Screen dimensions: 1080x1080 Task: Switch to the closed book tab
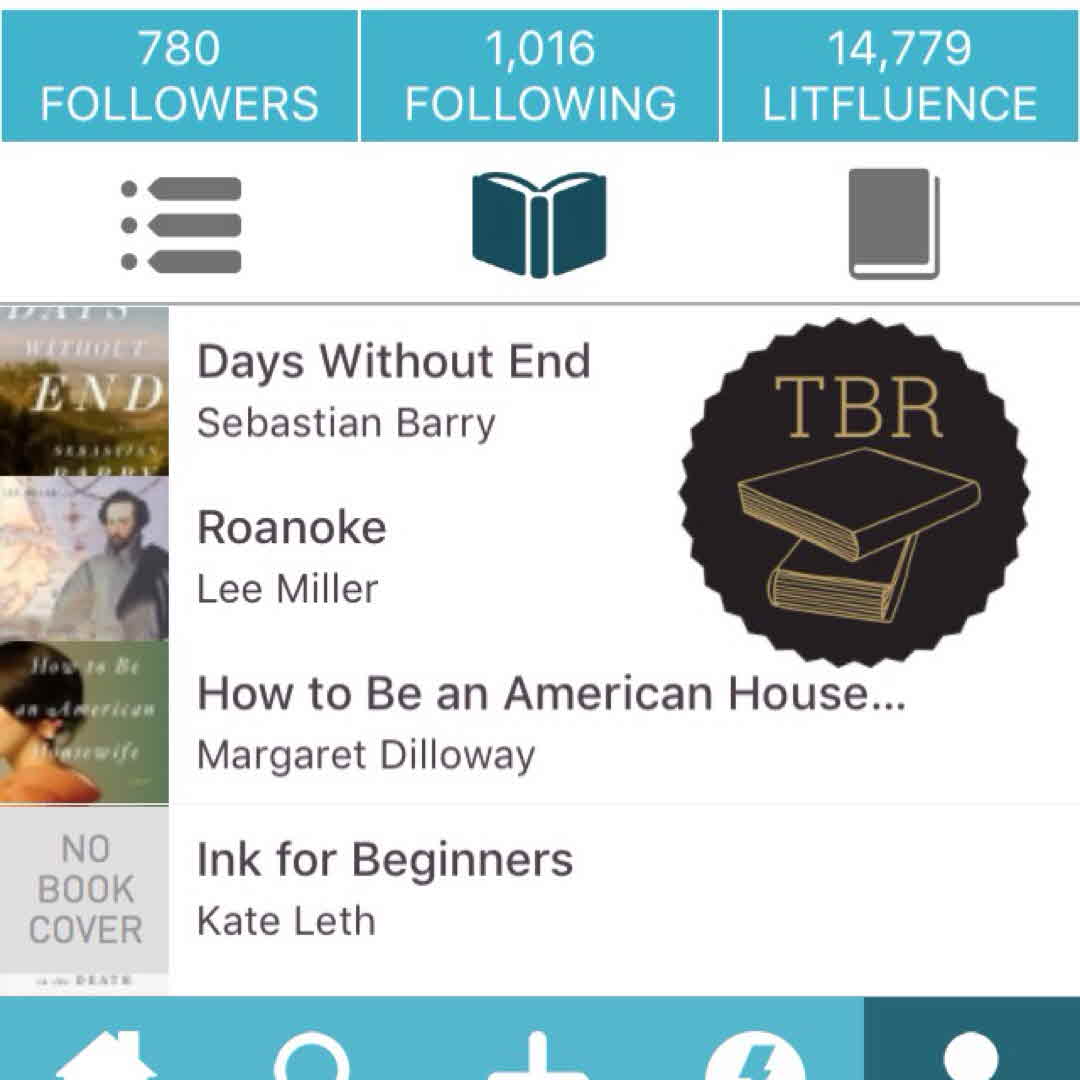click(894, 224)
